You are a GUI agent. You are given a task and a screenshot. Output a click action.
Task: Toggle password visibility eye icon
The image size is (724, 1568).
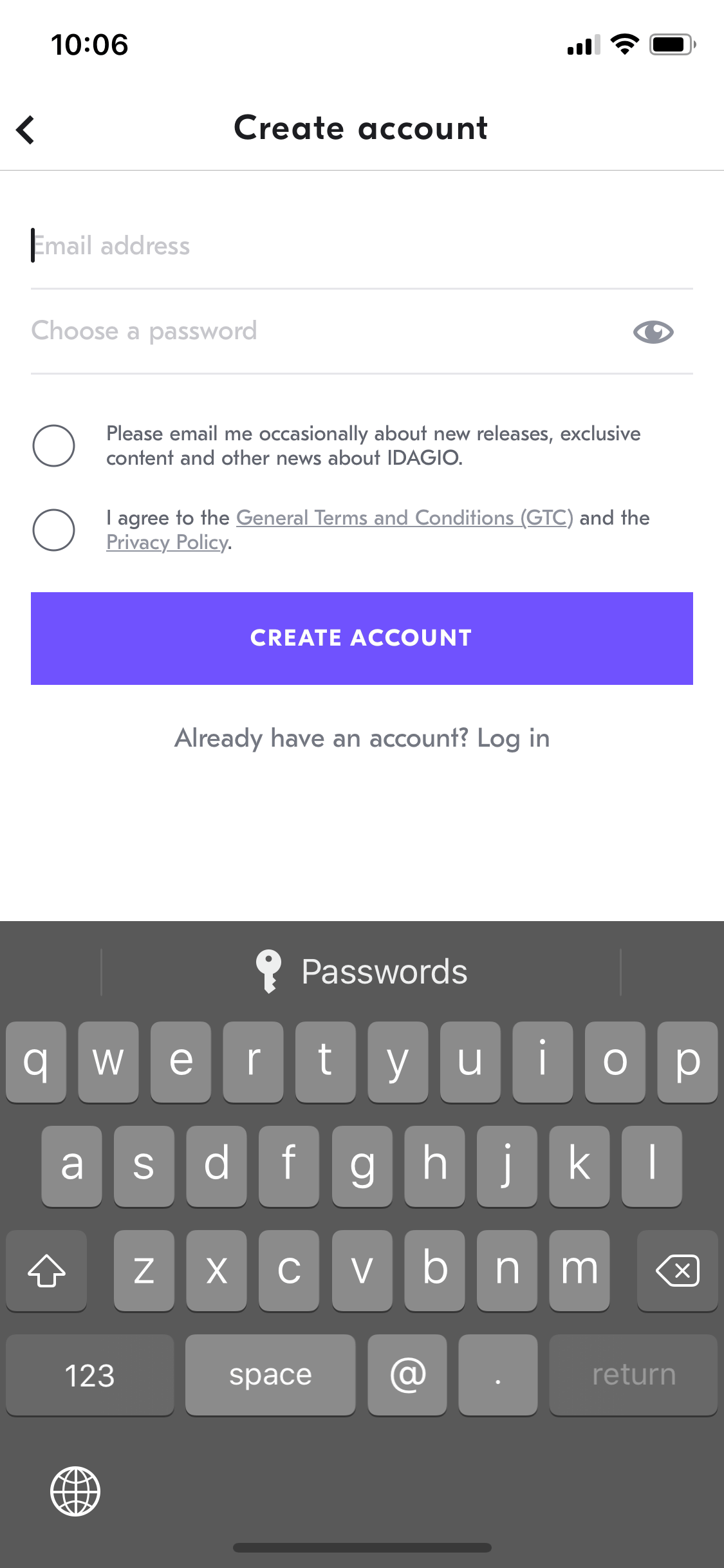click(x=653, y=332)
